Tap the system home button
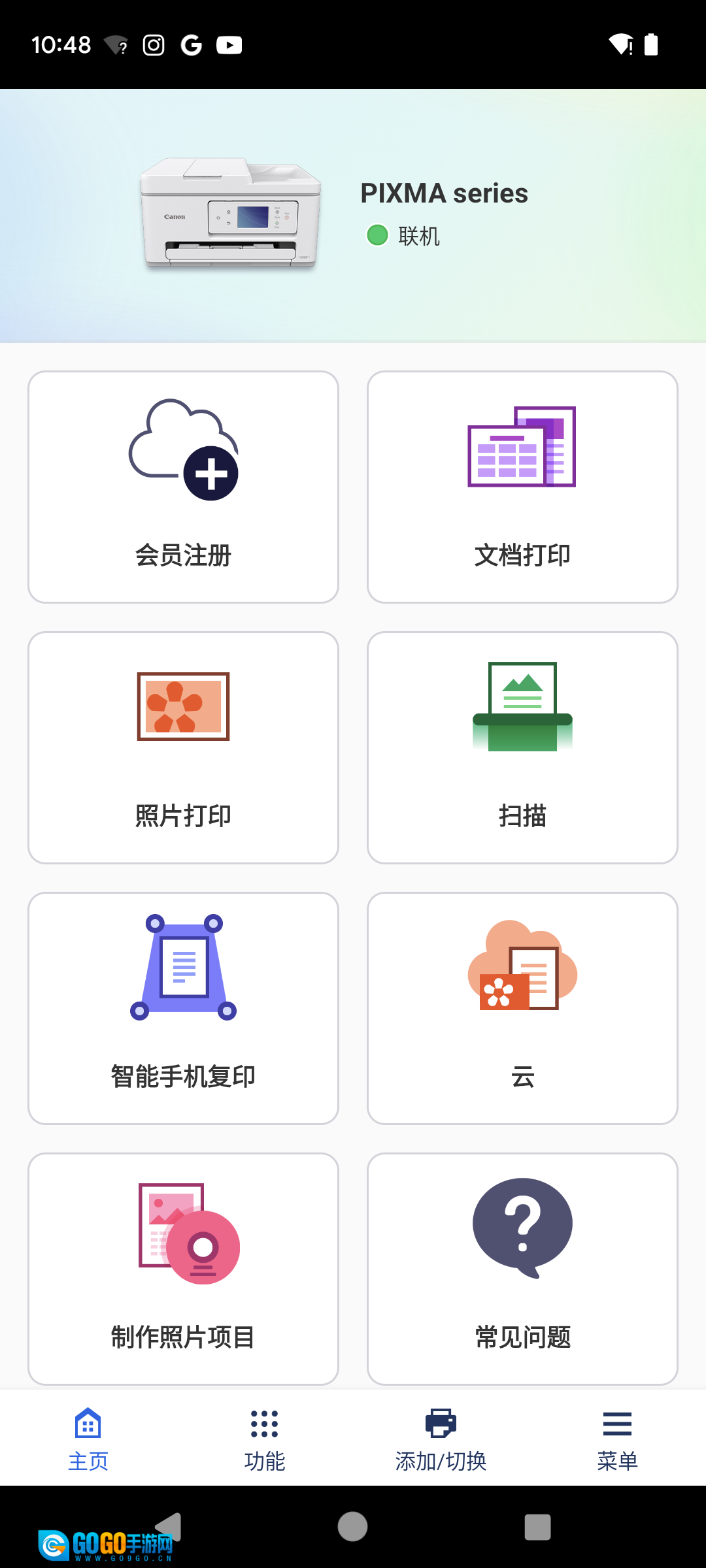Viewport: 706px width, 1568px height. click(x=352, y=1527)
